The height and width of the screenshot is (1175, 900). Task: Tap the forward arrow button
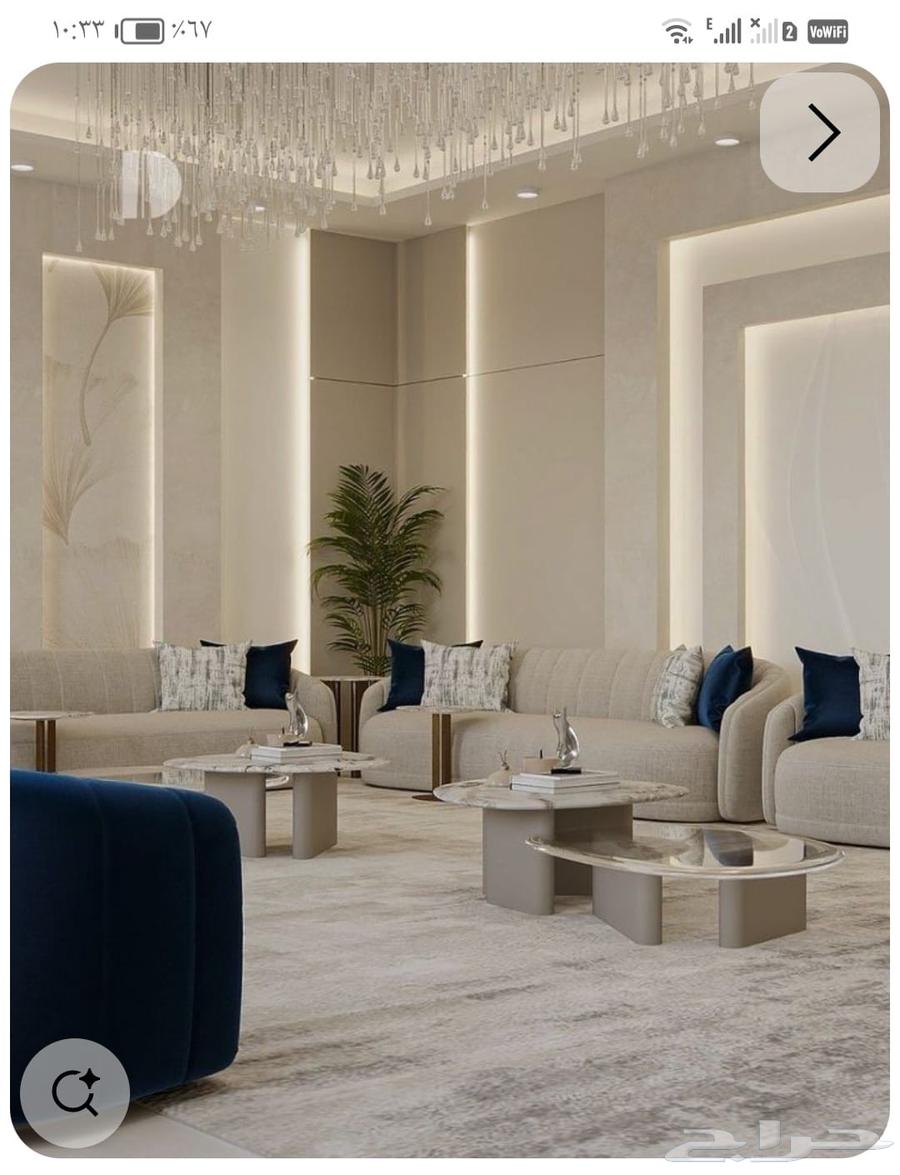pyautogui.click(x=820, y=133)
